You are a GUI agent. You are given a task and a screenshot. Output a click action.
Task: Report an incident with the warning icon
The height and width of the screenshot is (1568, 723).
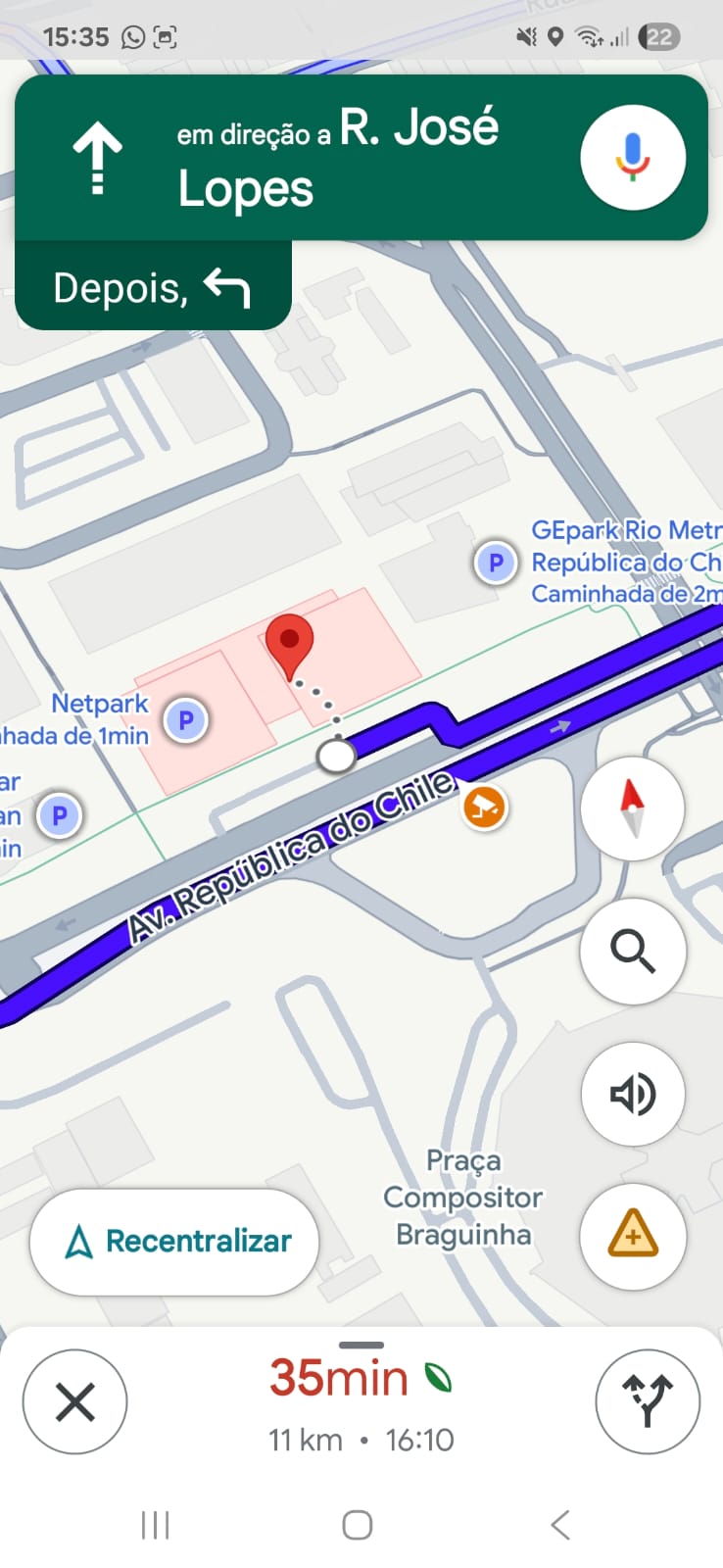pos(632,1235)
